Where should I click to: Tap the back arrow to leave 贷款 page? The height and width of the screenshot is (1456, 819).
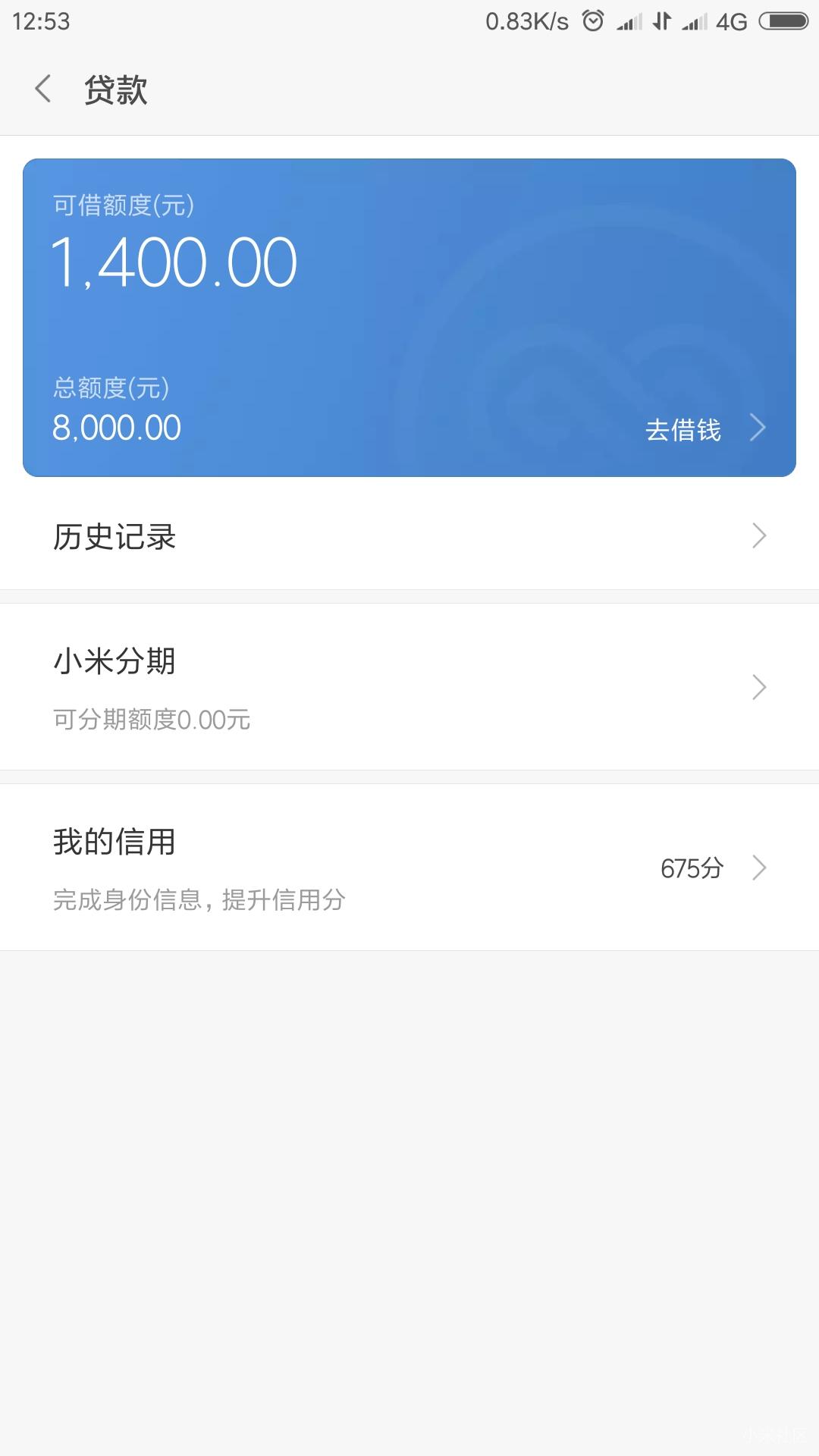click(43, 89)
